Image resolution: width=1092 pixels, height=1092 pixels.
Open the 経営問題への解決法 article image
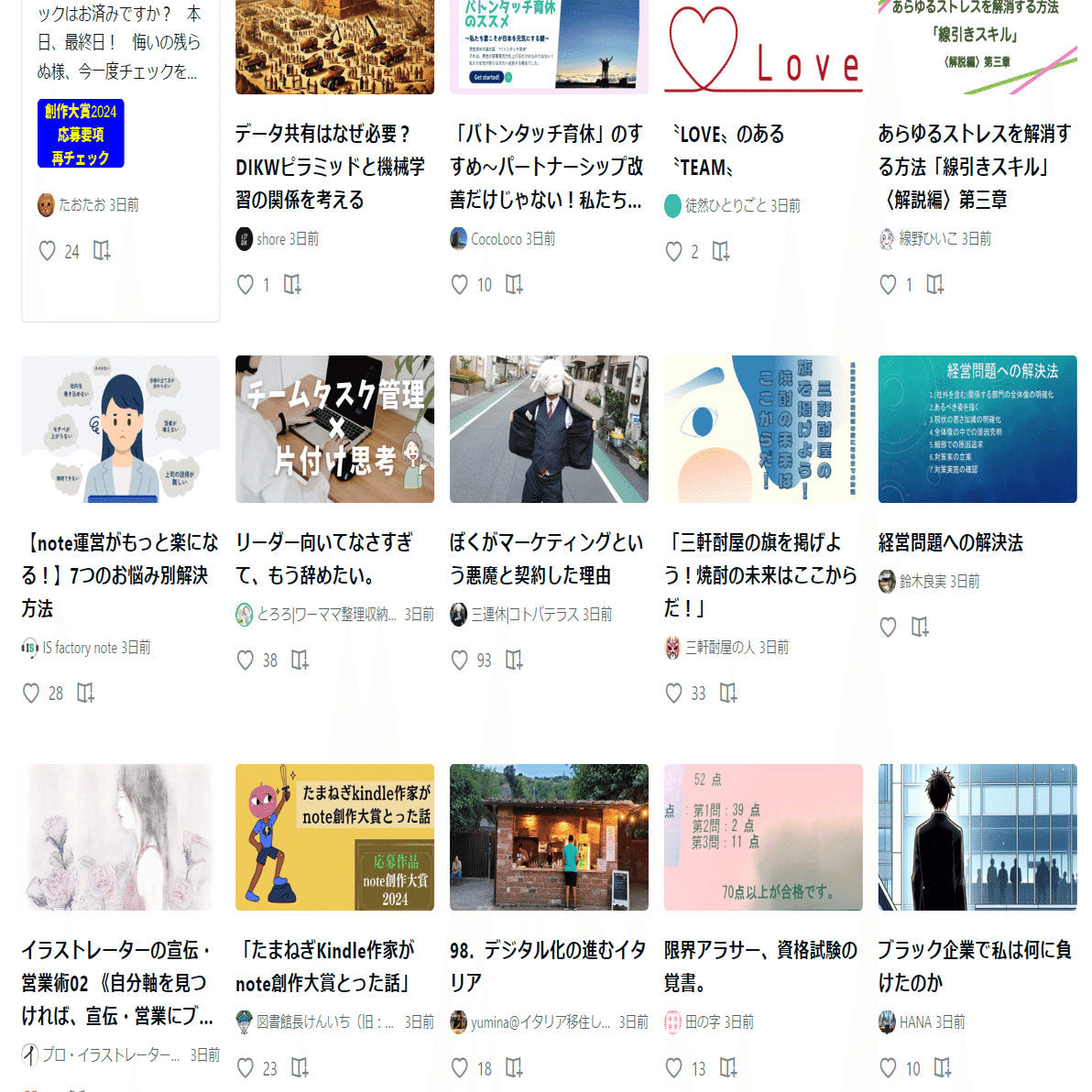(x=977, y=429)
